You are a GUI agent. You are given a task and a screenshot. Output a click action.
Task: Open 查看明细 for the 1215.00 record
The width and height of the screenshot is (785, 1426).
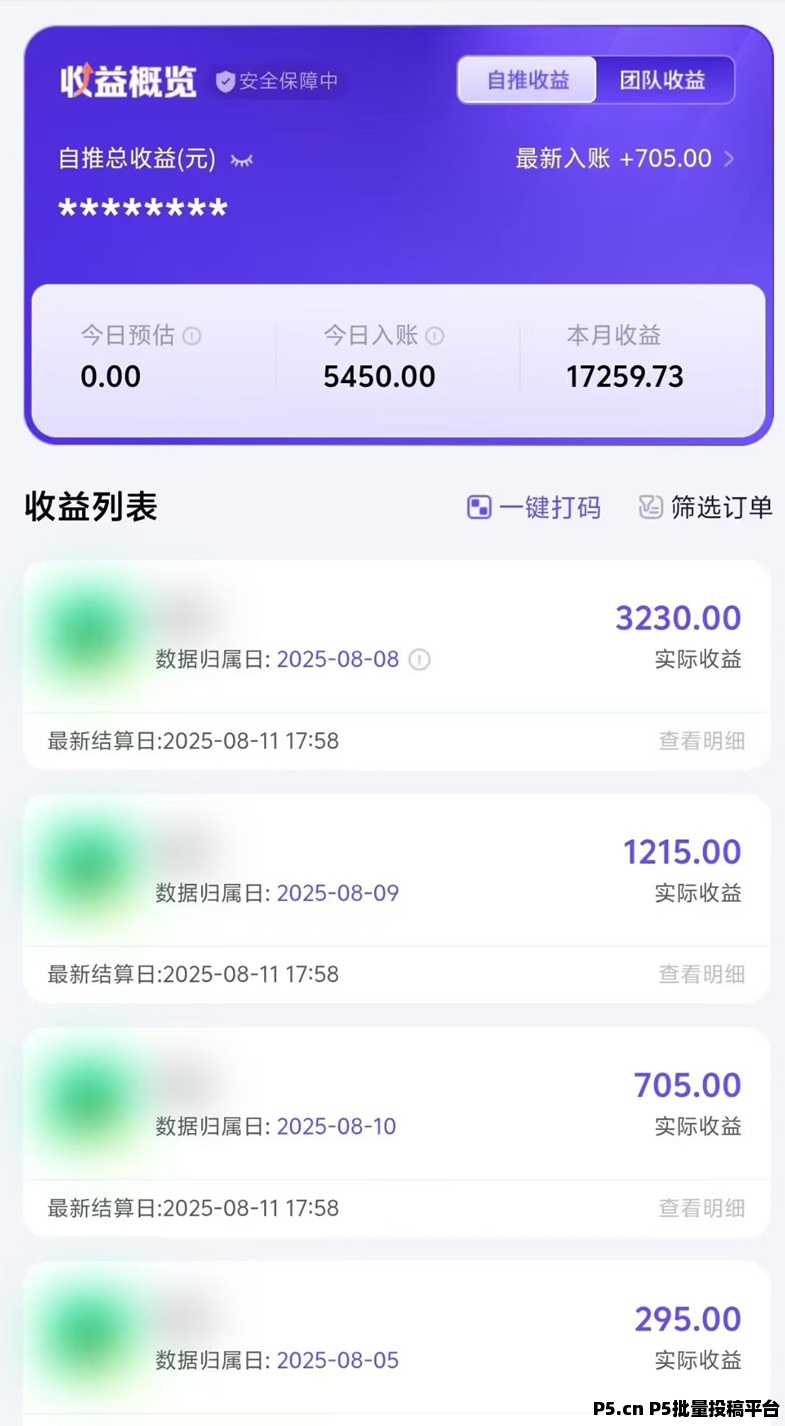click(702, 974)
